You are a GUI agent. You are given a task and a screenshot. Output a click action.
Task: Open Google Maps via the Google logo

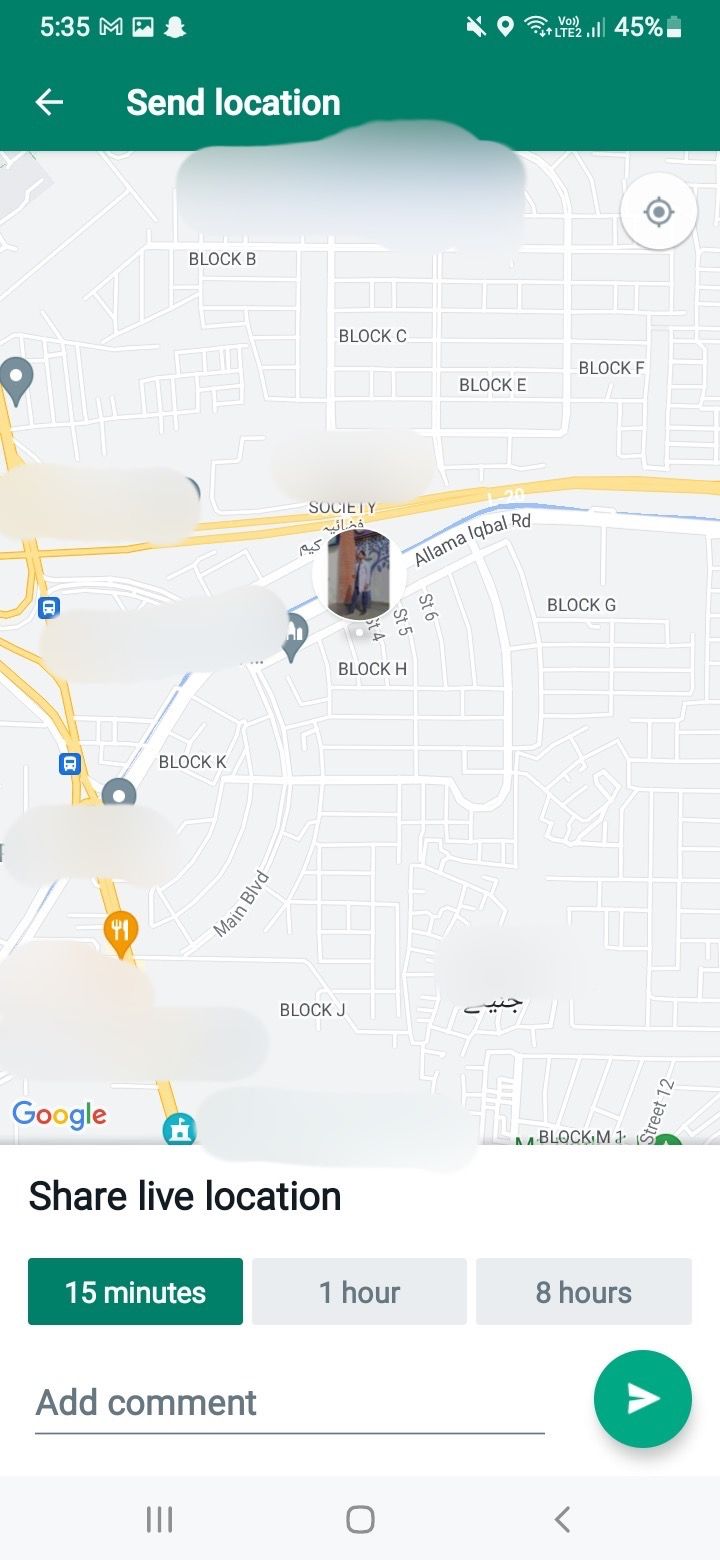pos(60,1114)
